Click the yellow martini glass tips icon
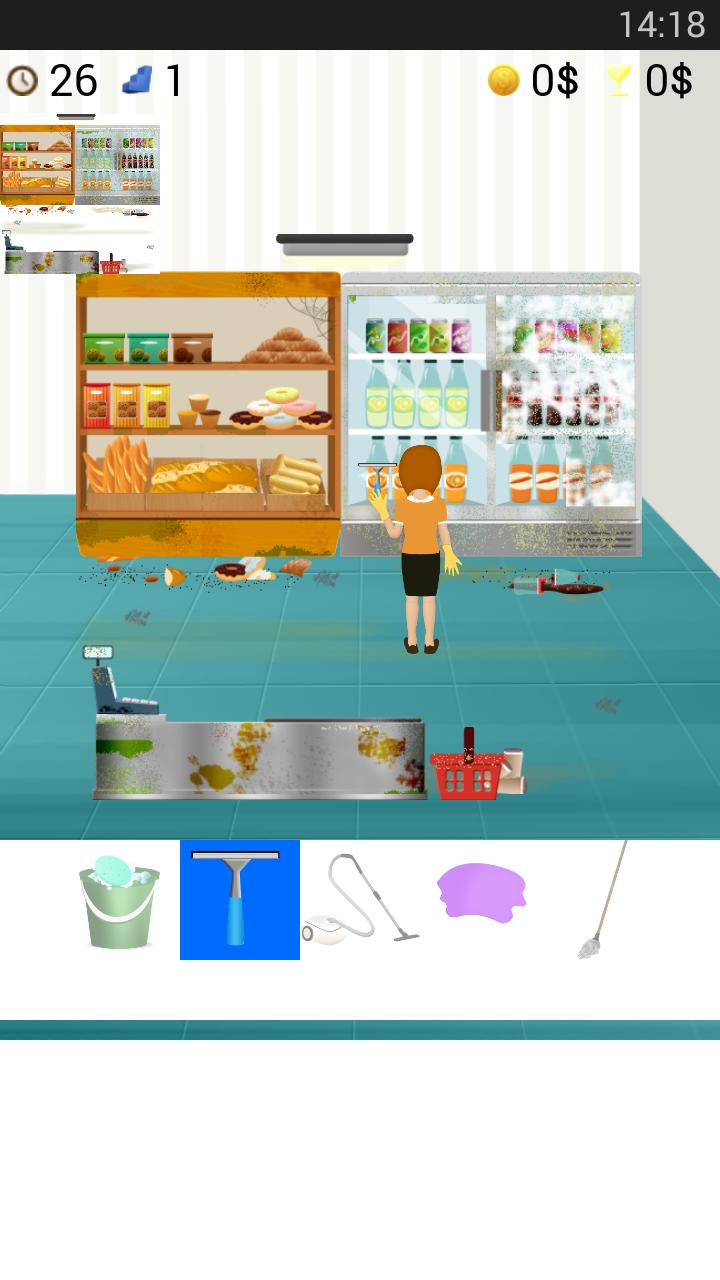This screenshot has width=720, height=1280. [x=622, y=79]
